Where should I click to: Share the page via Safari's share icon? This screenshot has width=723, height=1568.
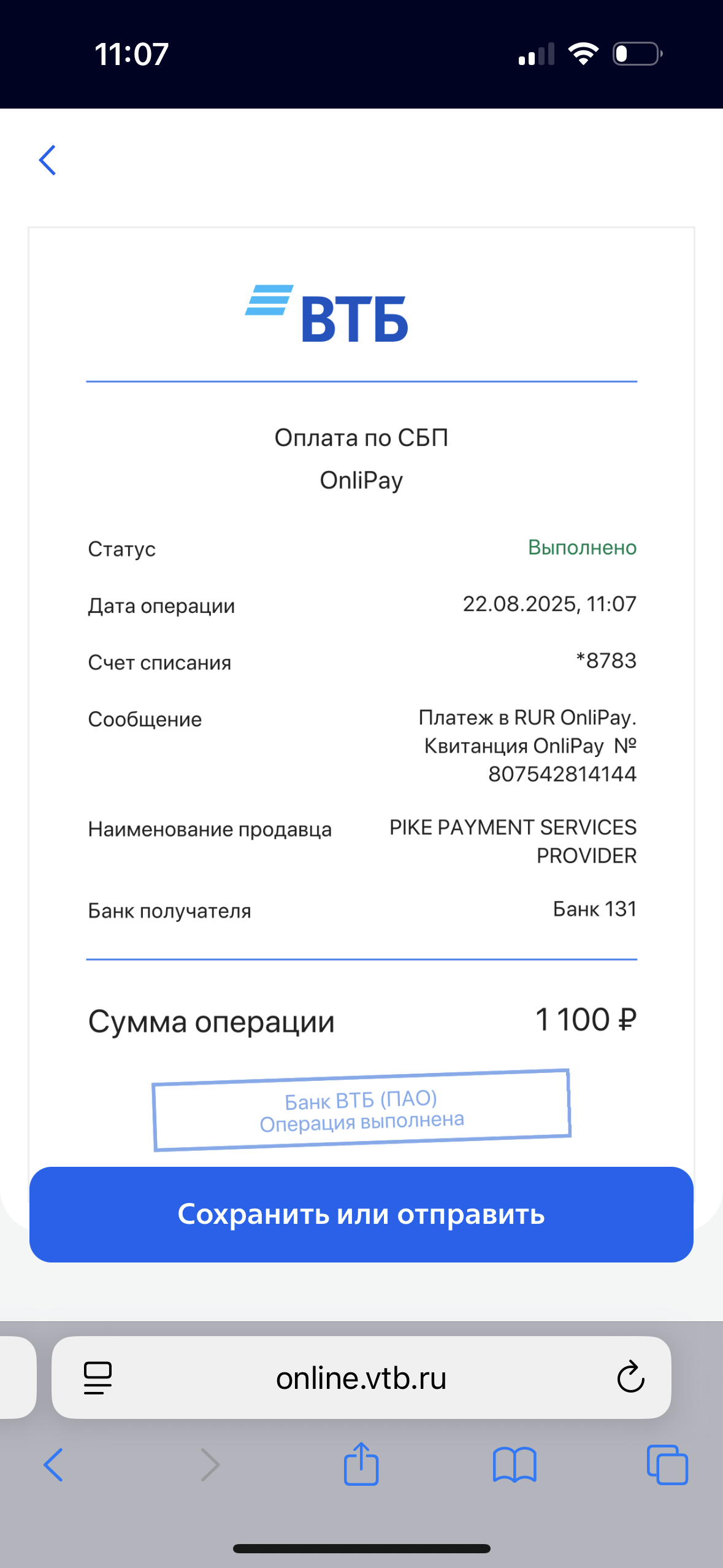tap(361, 1463)
